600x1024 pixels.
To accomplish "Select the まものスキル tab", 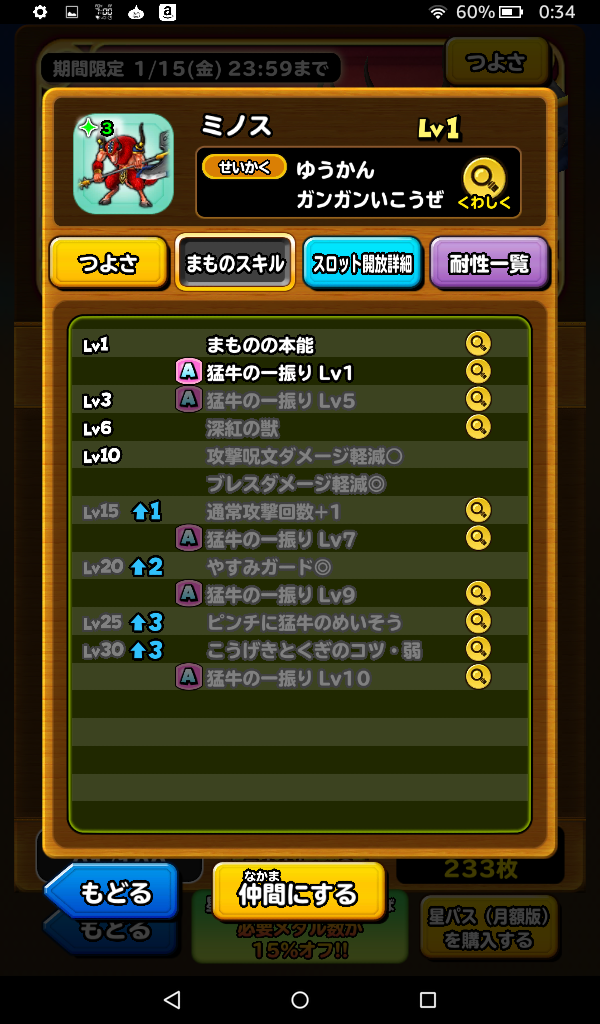I will click(235, 264).
